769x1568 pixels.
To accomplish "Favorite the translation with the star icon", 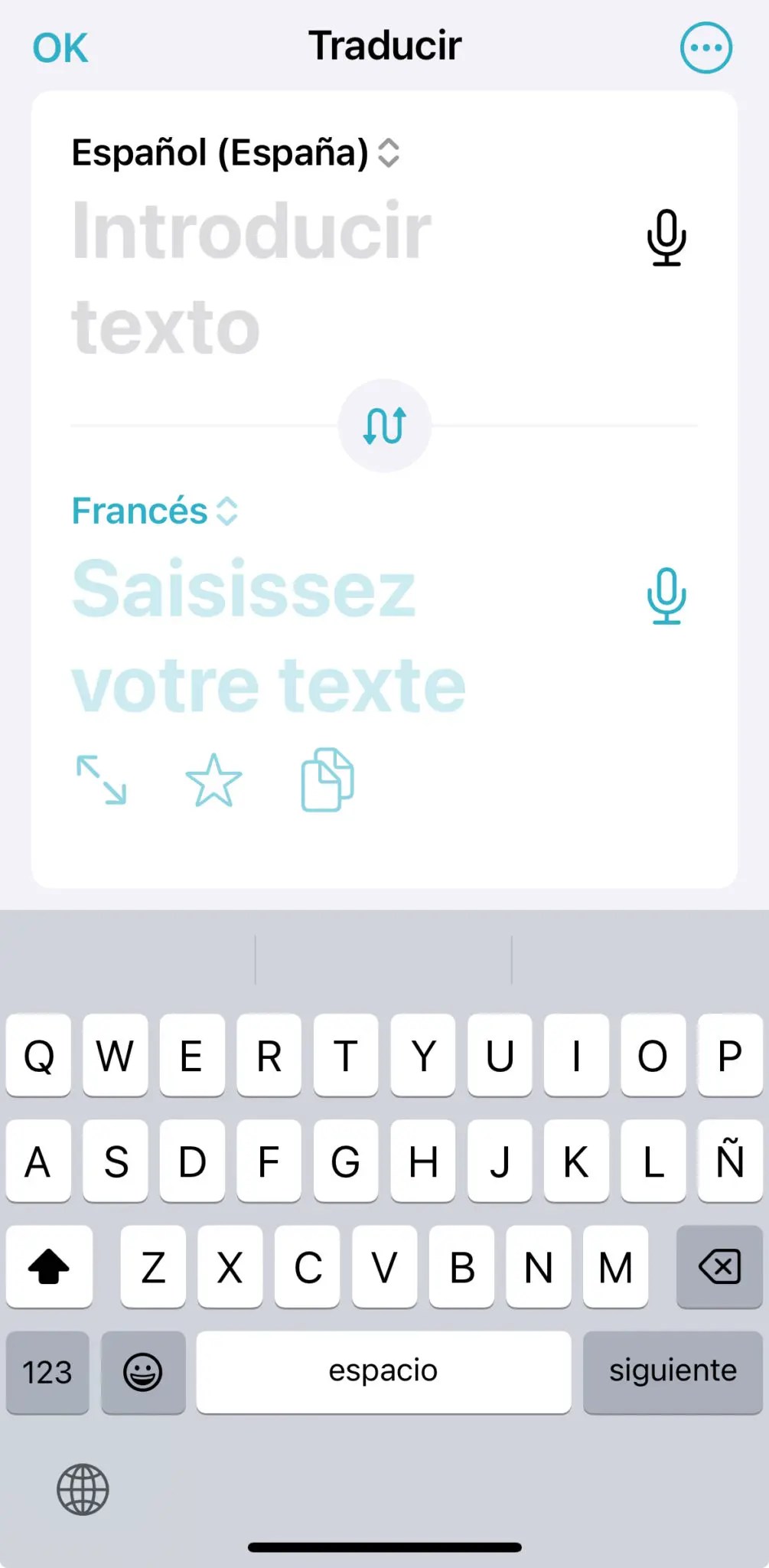I will [215, 781].
